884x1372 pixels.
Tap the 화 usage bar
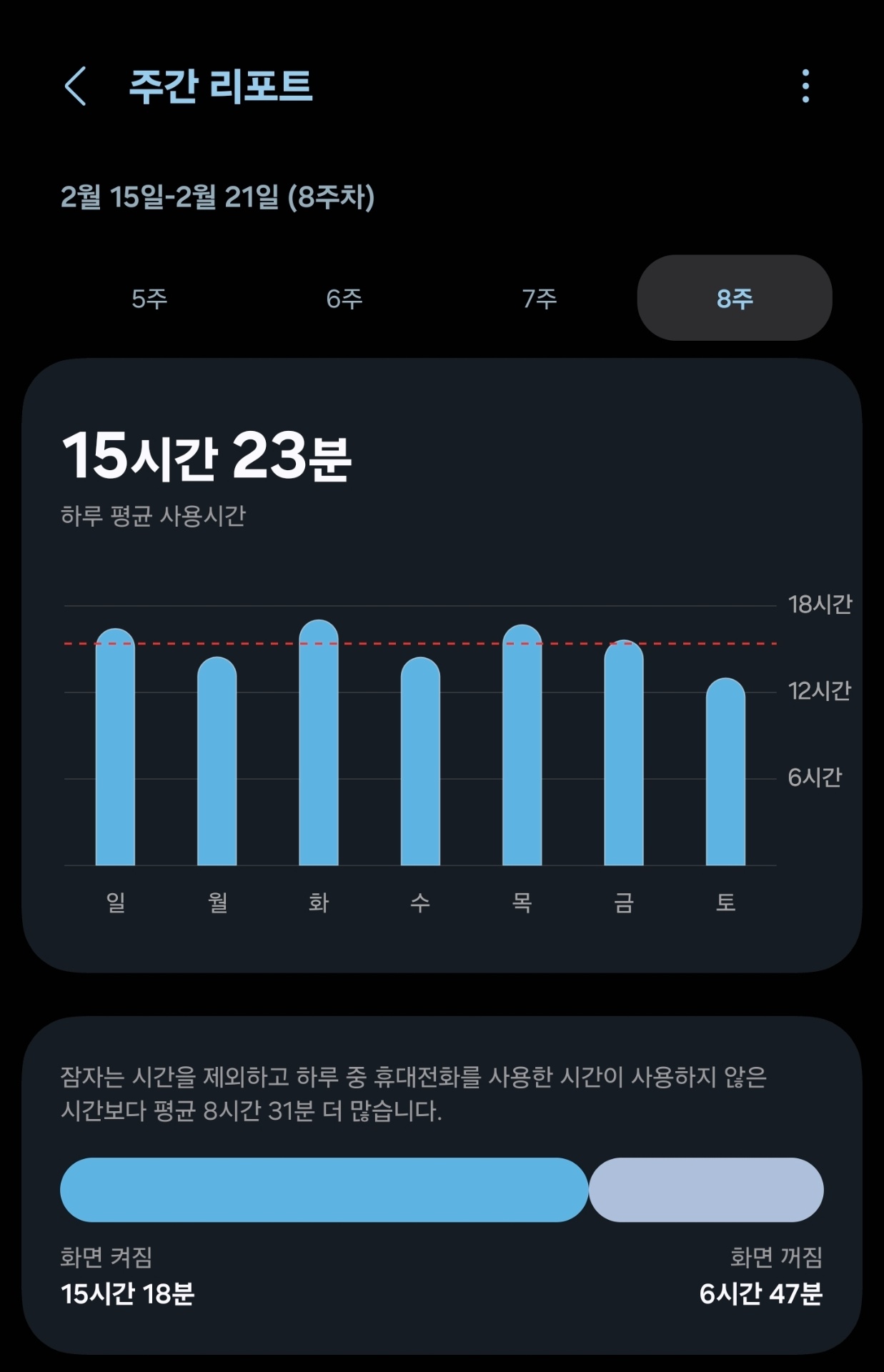(x=319, y=743)
